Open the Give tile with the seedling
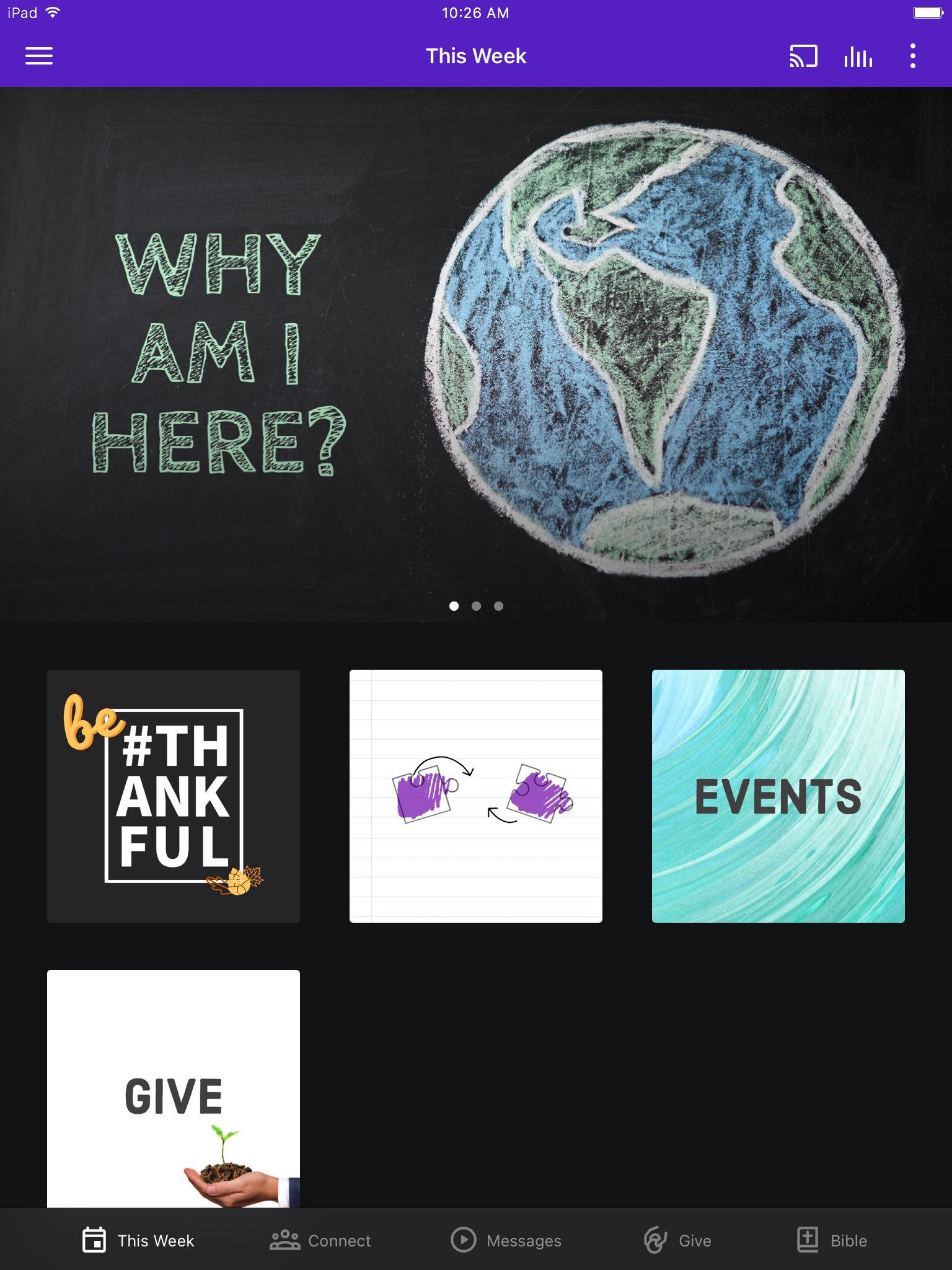The image size is (952, 1270). pos(174,1088)
